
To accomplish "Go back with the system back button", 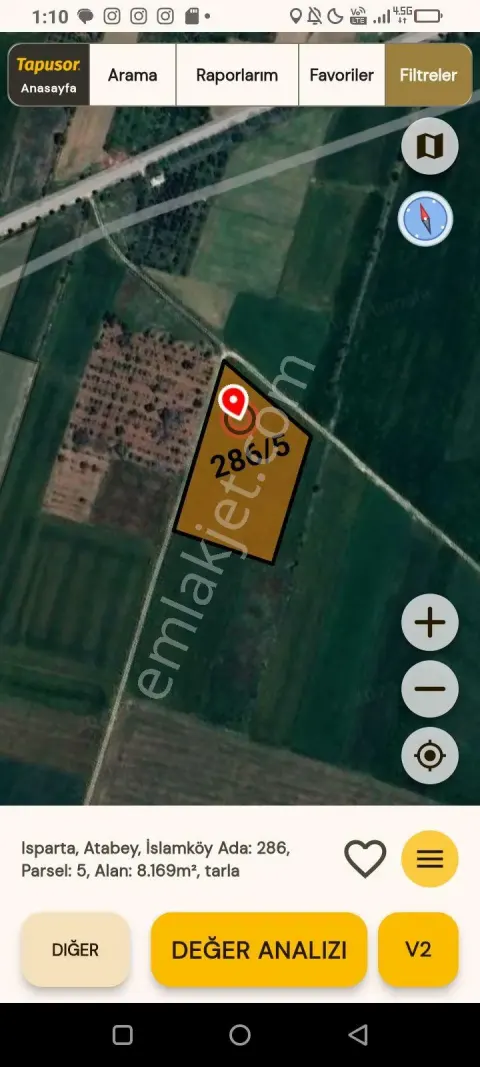I will pos(357,1035).
